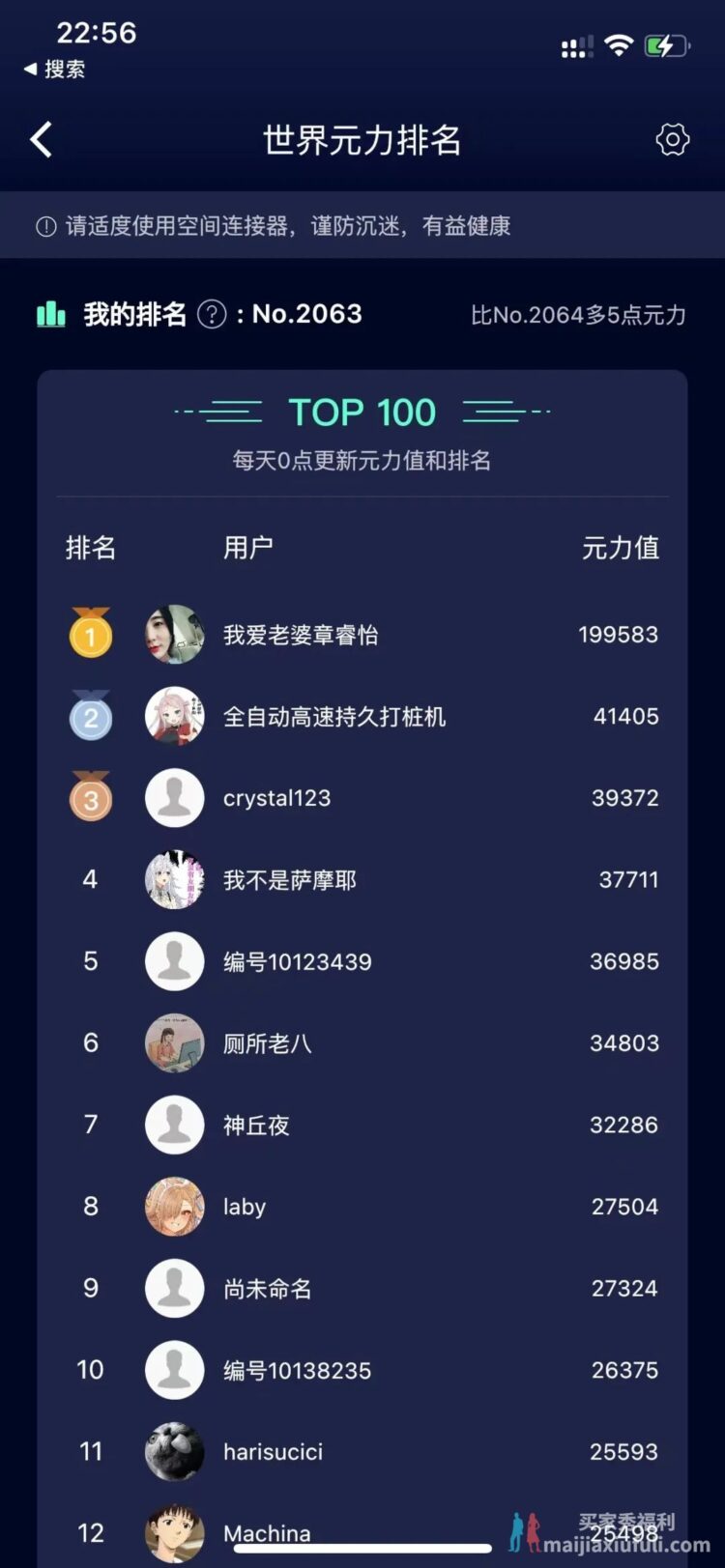The image size is (725, 1568).
Task: Open the ranking row for 全自动高速持久打桩机
Action: (x=362, y=717)
